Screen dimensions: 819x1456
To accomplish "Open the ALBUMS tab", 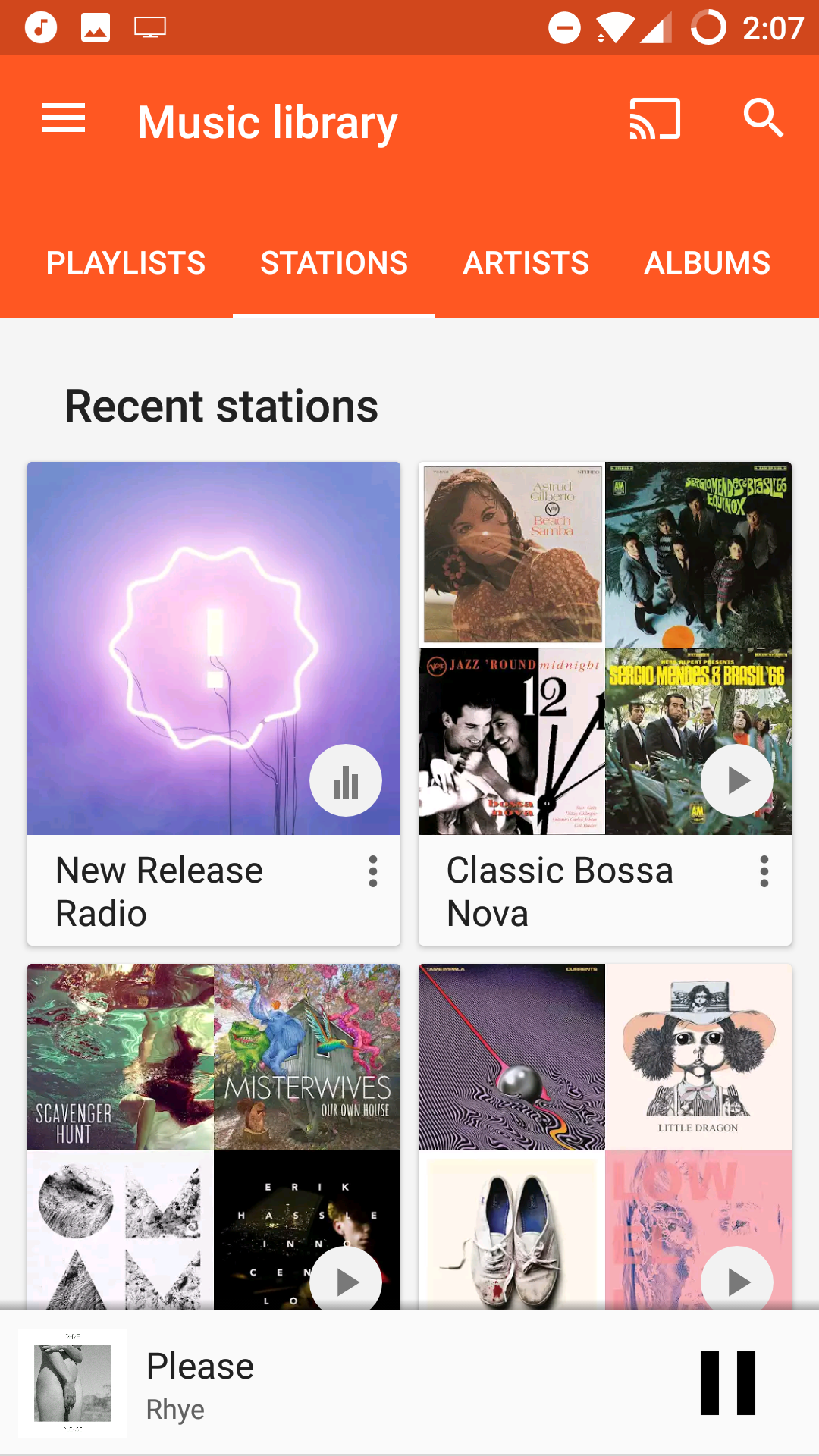I will tap(707, 262).
